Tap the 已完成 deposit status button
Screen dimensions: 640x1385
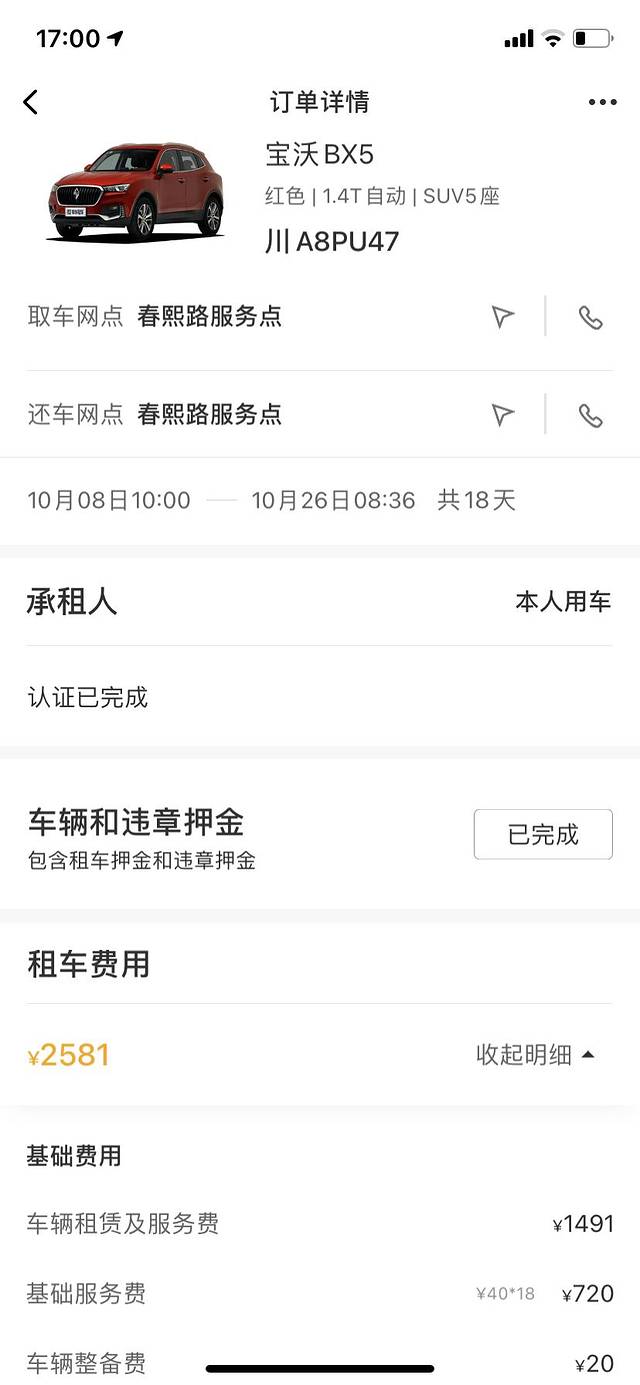tap(543, 834)
